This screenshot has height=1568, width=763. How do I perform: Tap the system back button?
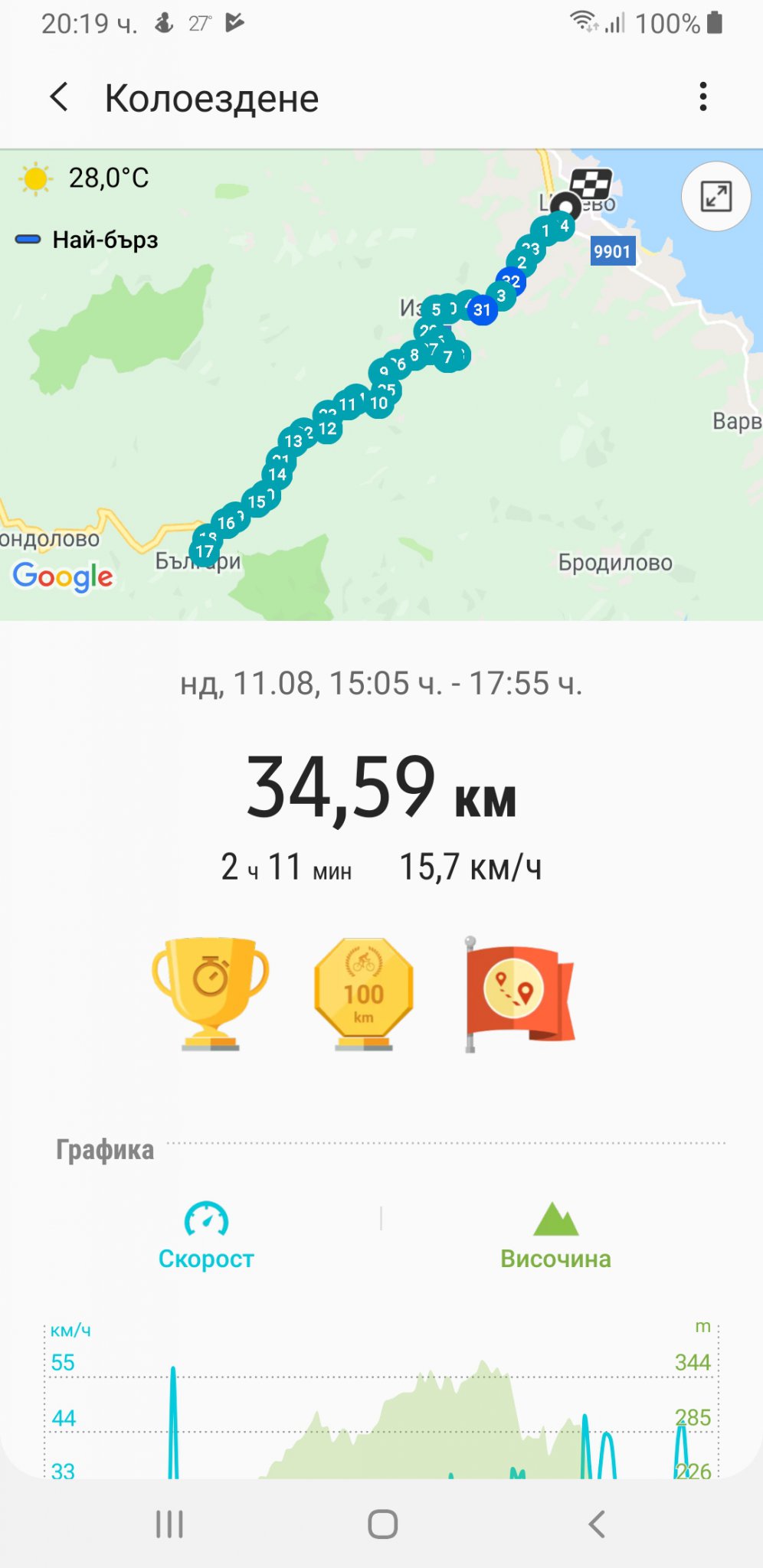[597, 1524]
